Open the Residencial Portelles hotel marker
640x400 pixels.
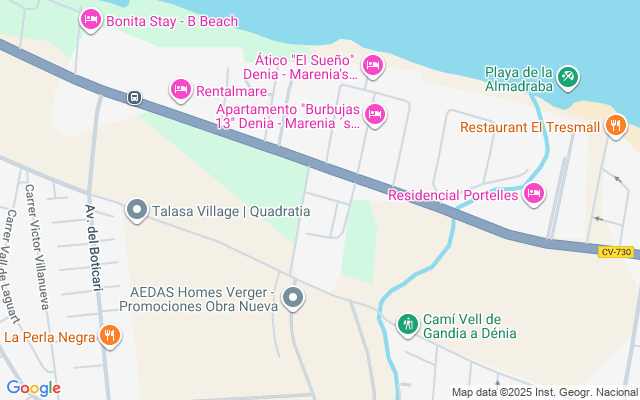point(534,194)
